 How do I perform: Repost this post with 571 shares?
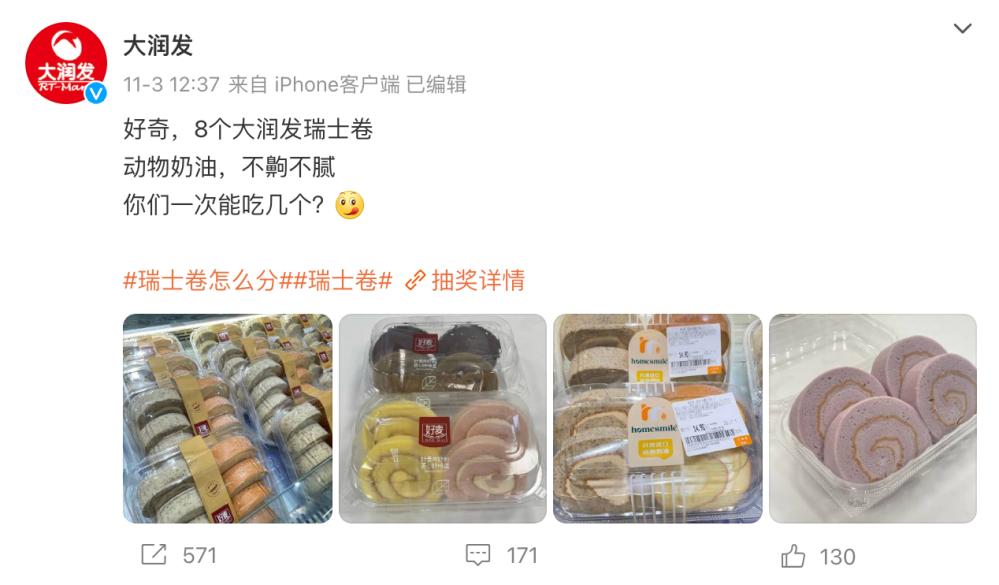180,555
